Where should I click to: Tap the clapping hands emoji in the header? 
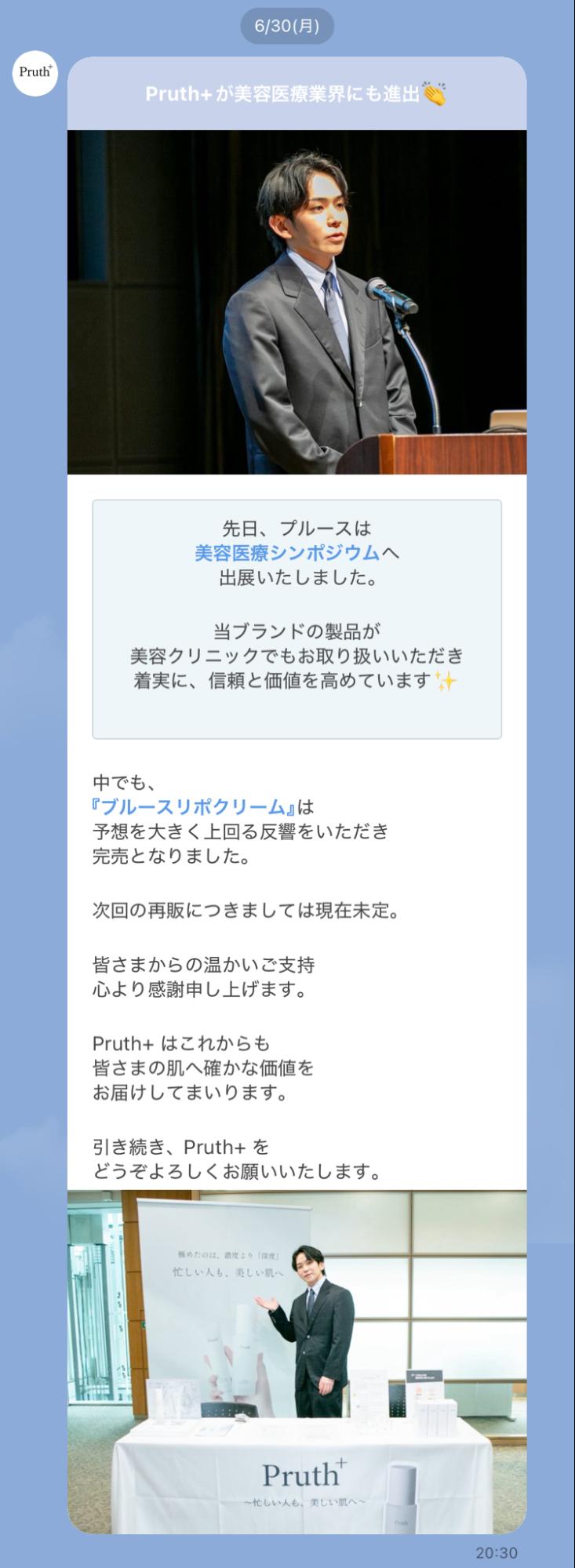tap(432, 93)
